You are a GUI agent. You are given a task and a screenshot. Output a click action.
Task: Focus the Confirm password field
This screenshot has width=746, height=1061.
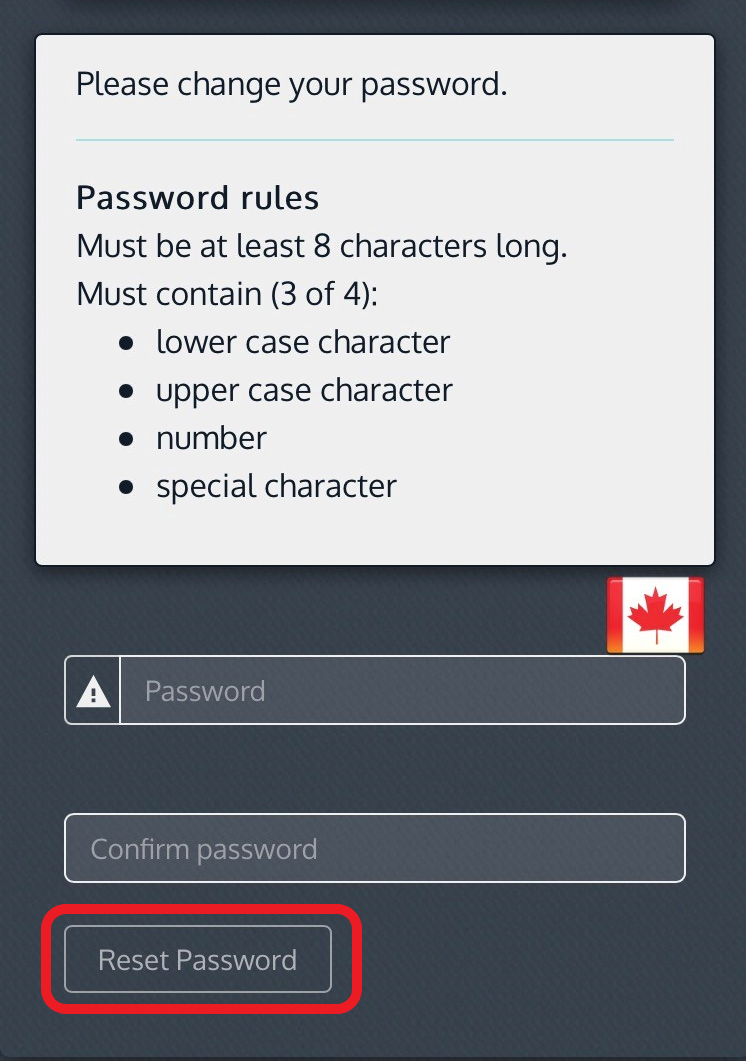375,849
